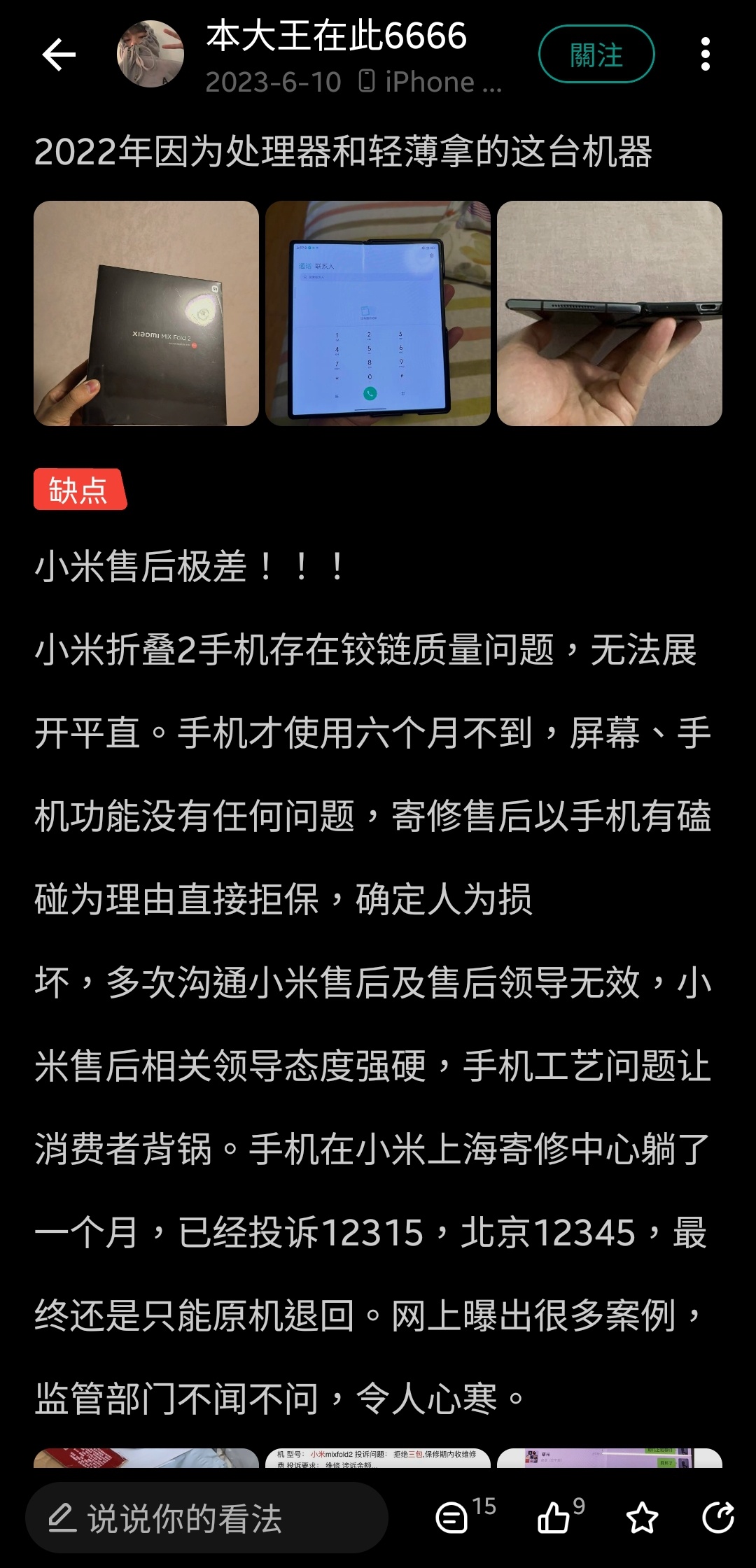Open 本大王在此6666's profile avatar

pyautogui.click(x=150, y=55)
